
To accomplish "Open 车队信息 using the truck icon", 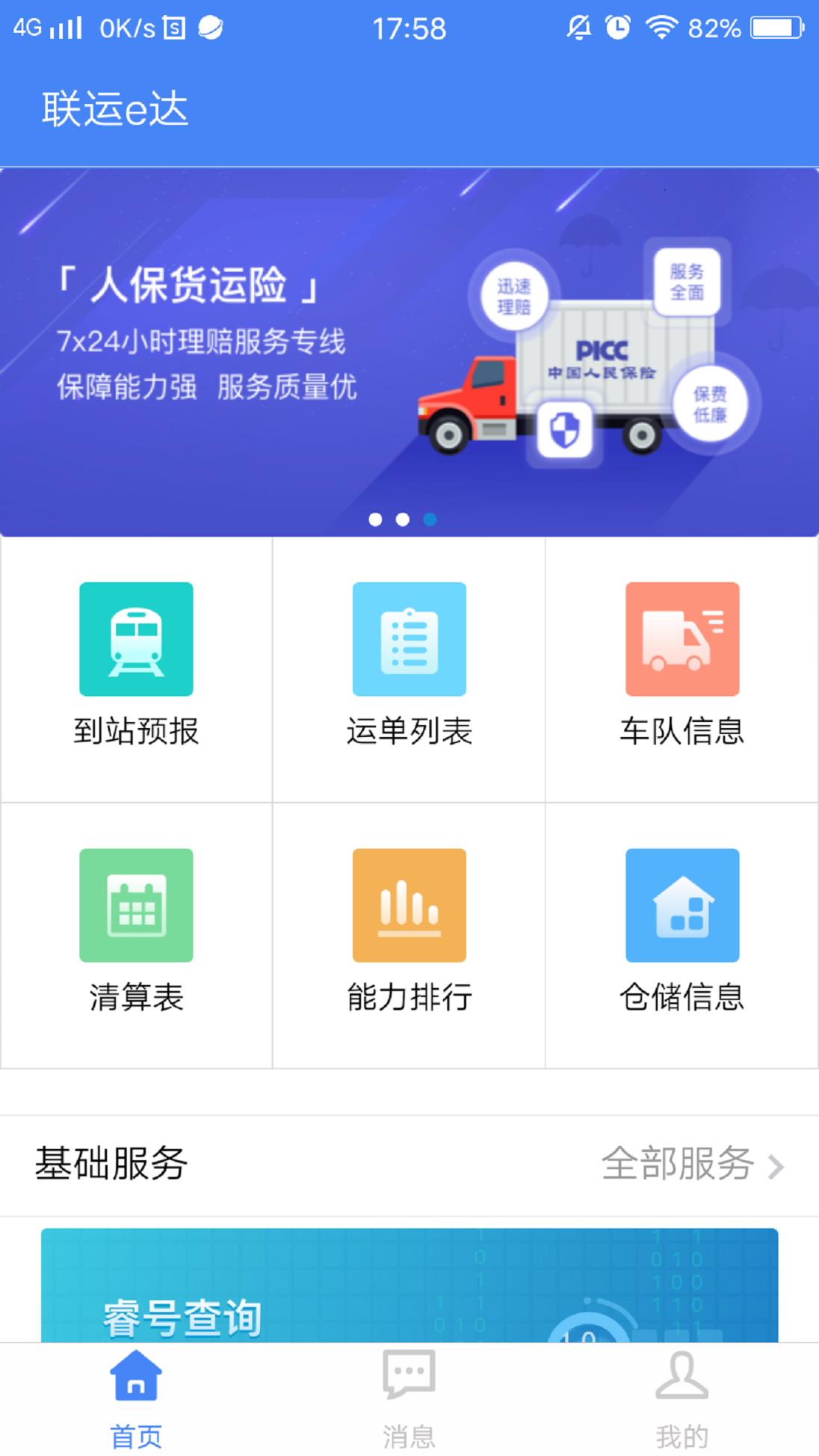I will click(x=682, y=640).
